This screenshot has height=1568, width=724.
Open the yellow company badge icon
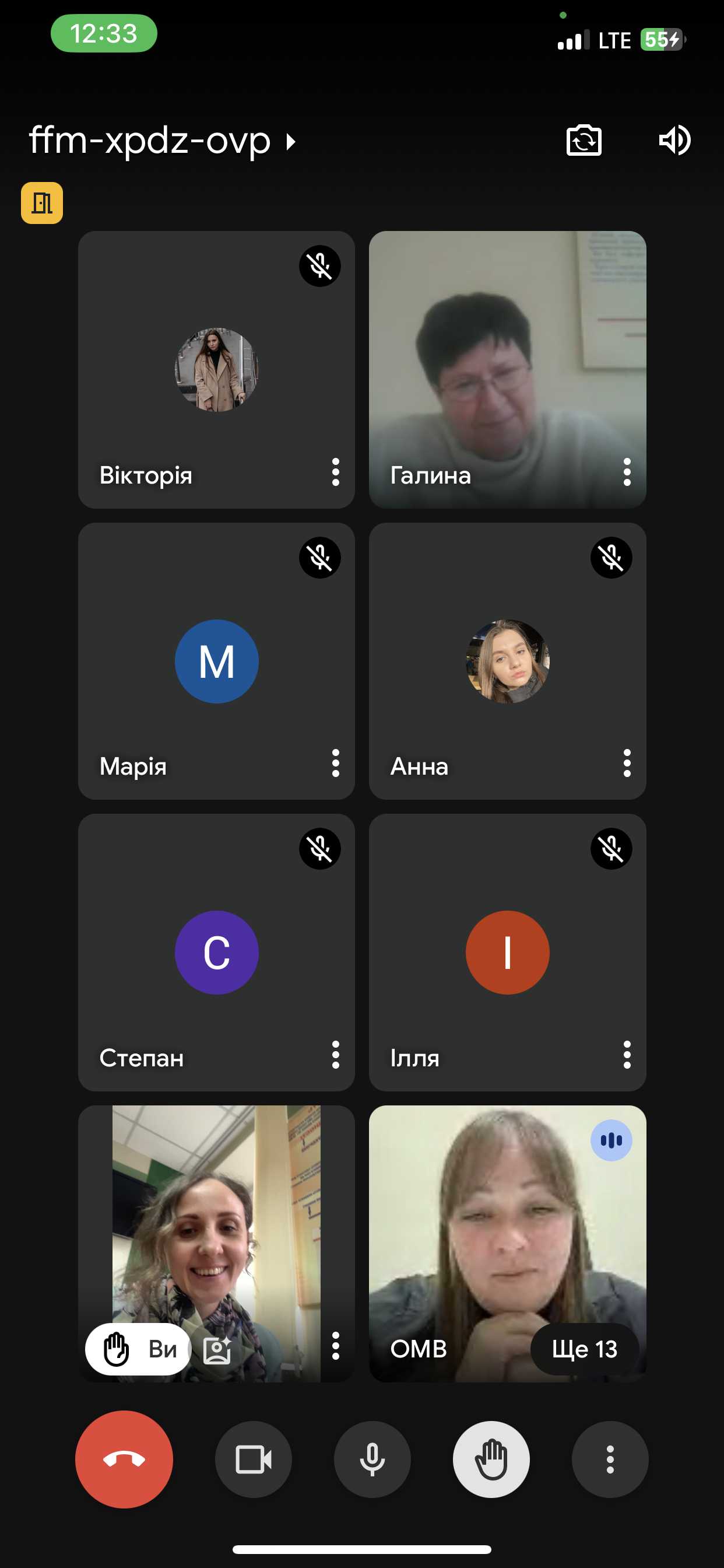(x=42, y=202)
